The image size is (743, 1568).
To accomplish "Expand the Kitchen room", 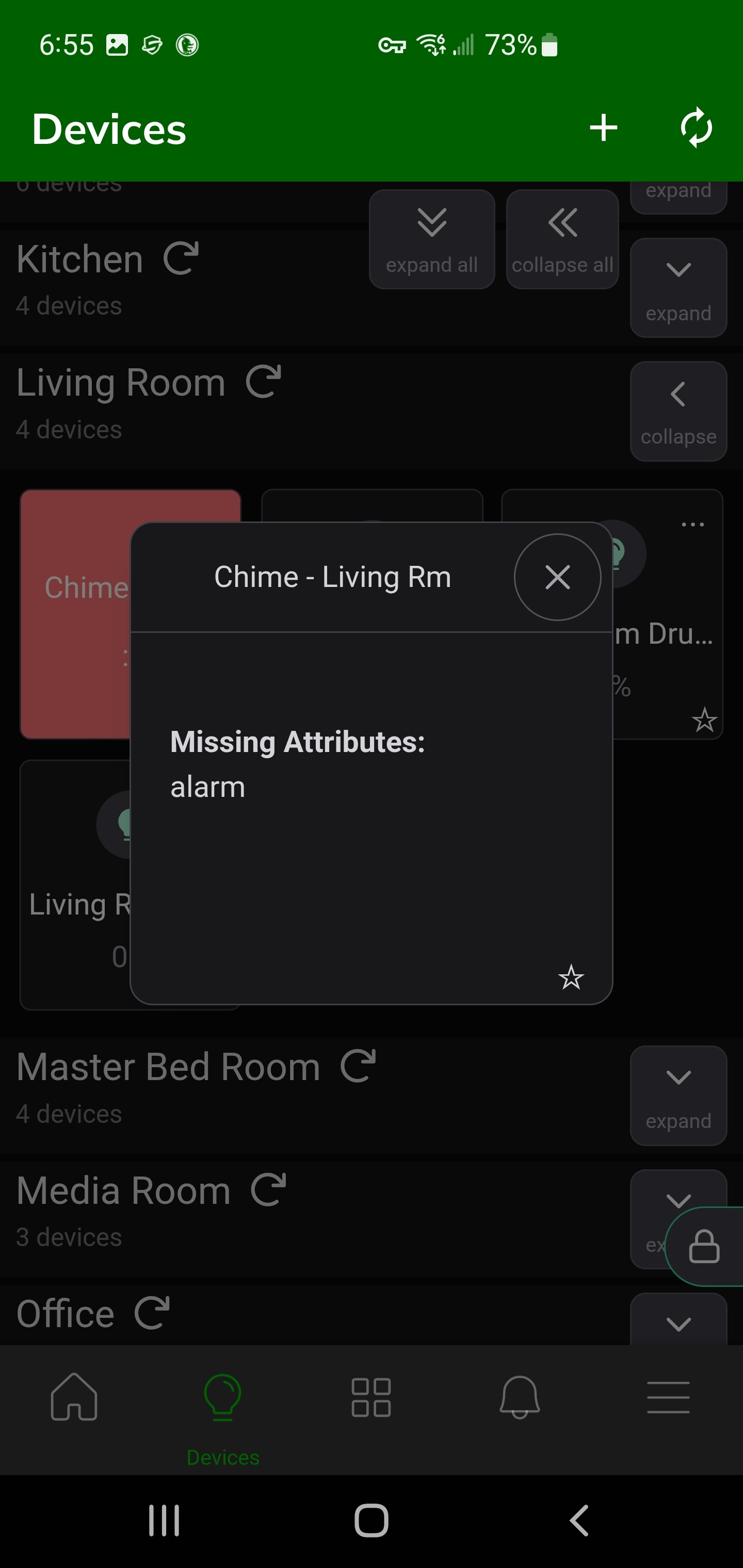I will pyautogui.click(x=678, y=287).
